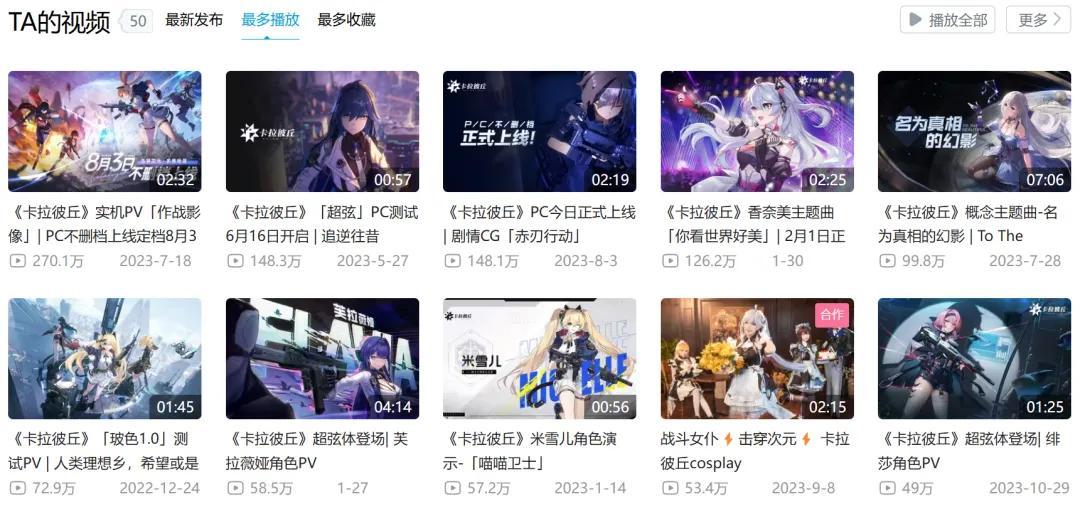
Task: Open the 芙拉薇娅角色PV video
Action: (x=322, y=358)
